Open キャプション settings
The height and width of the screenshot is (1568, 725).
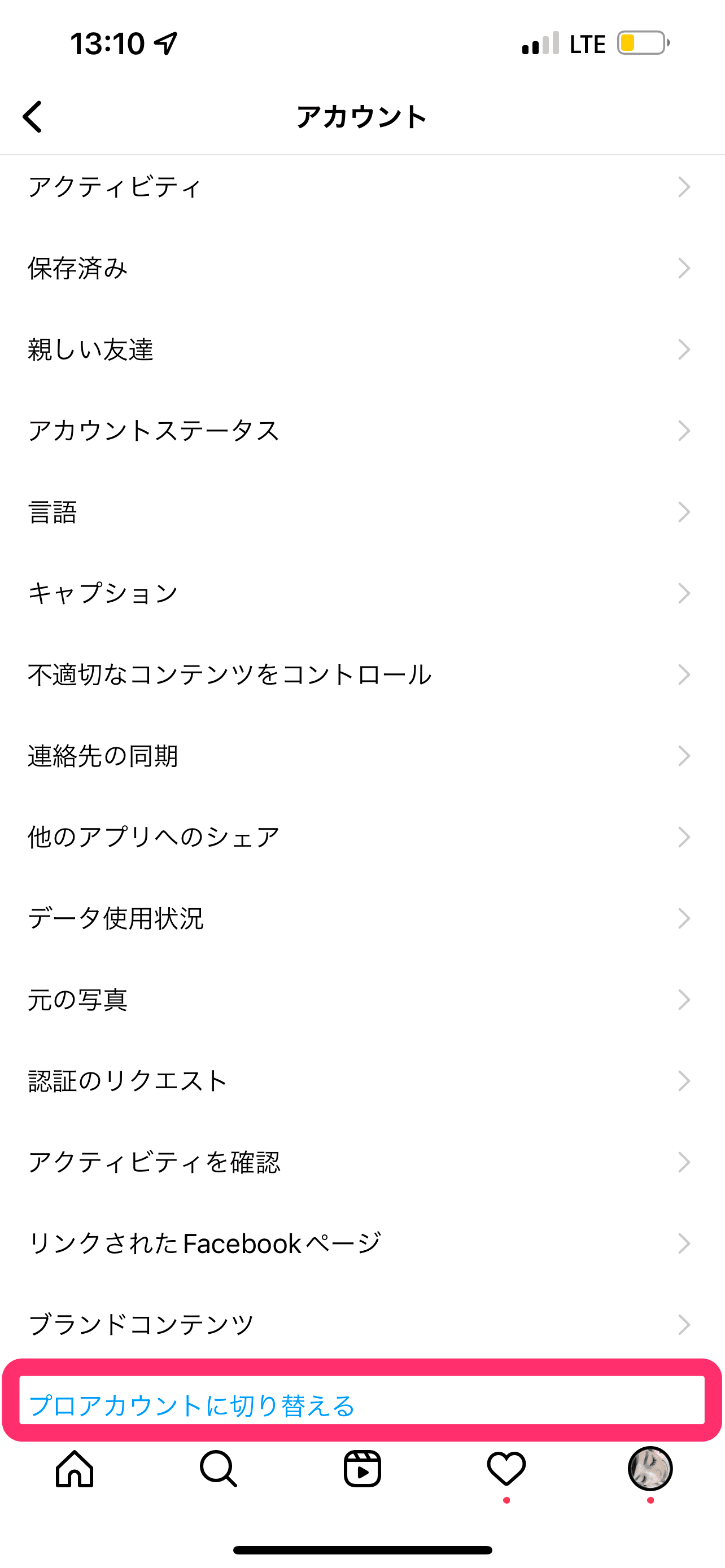pos(361,593)
